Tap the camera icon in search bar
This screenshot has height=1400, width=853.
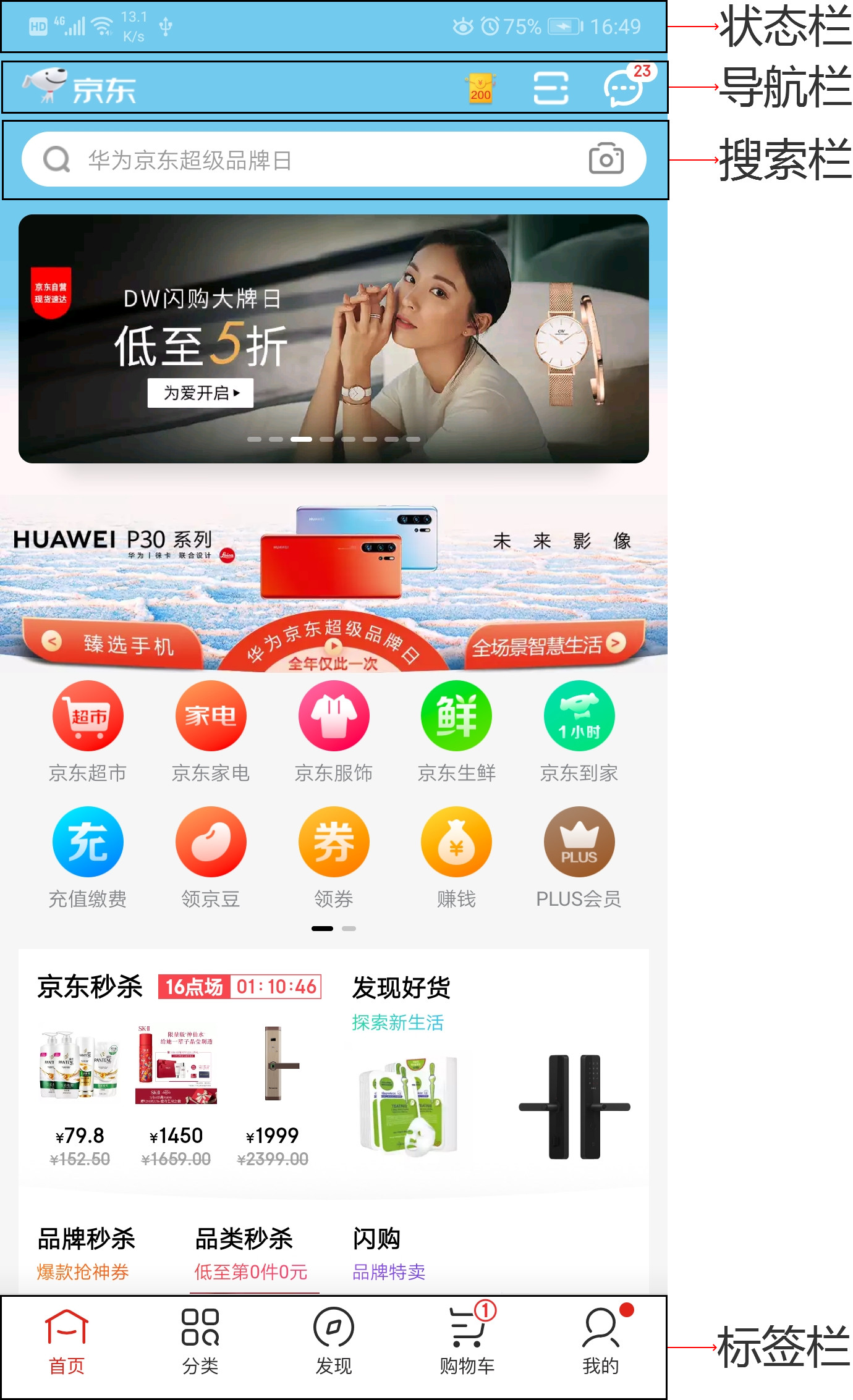click(x=606, y=159)
